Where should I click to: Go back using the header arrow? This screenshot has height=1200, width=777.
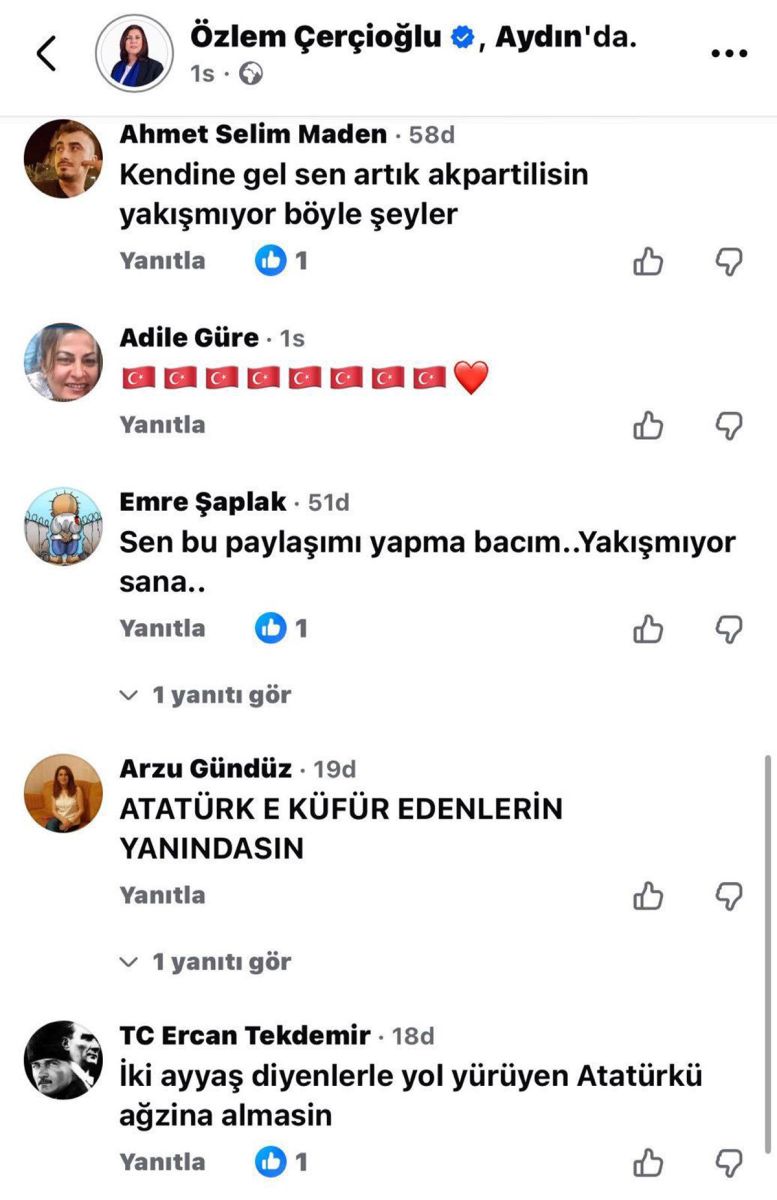click(x=47, y=54)
